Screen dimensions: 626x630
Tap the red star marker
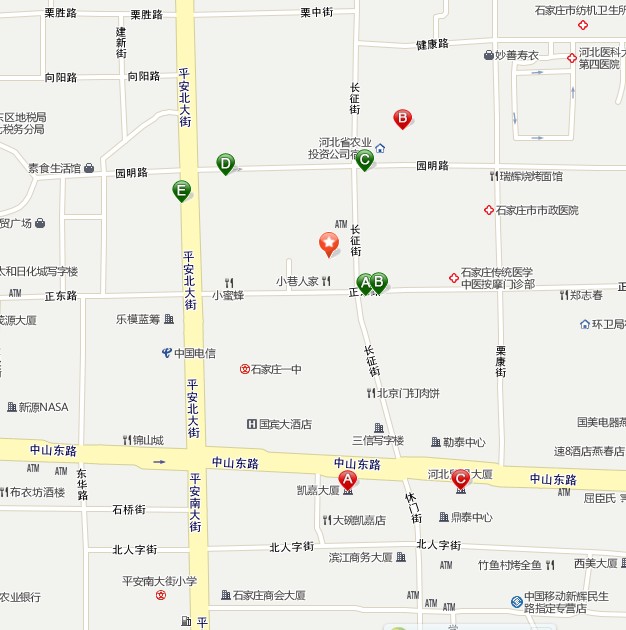[x=328, y=242]
